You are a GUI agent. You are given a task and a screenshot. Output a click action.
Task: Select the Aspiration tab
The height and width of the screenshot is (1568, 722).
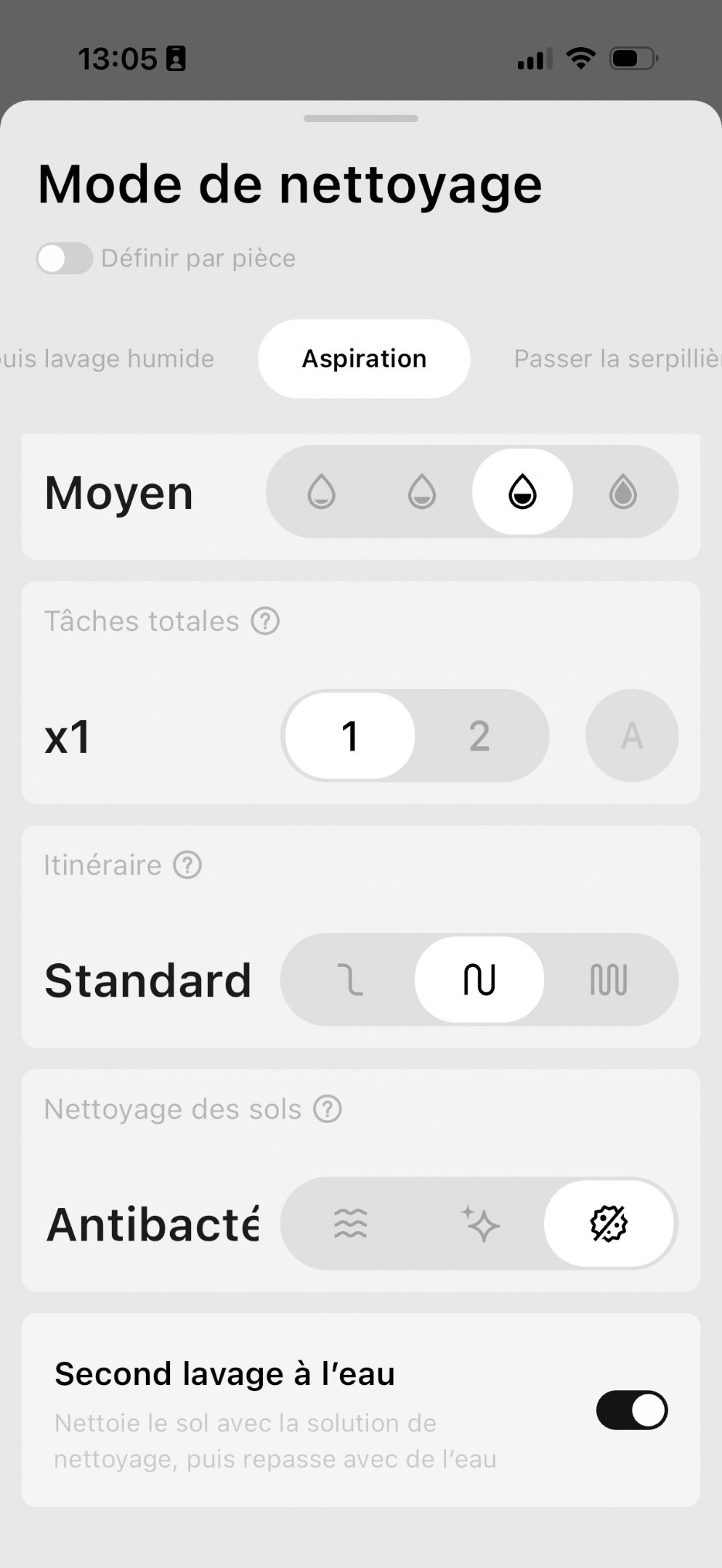click(x=364, y=359)
